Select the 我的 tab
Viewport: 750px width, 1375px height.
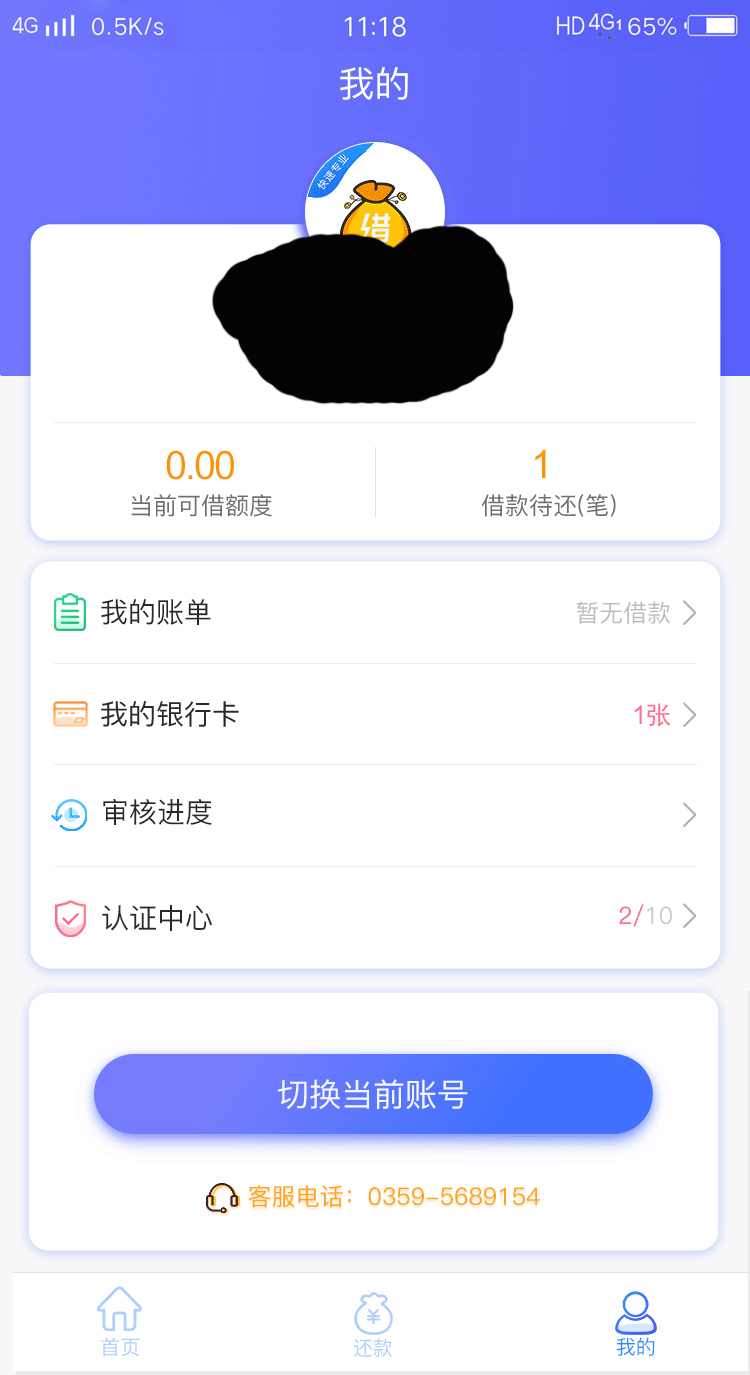coord(636,1324)
